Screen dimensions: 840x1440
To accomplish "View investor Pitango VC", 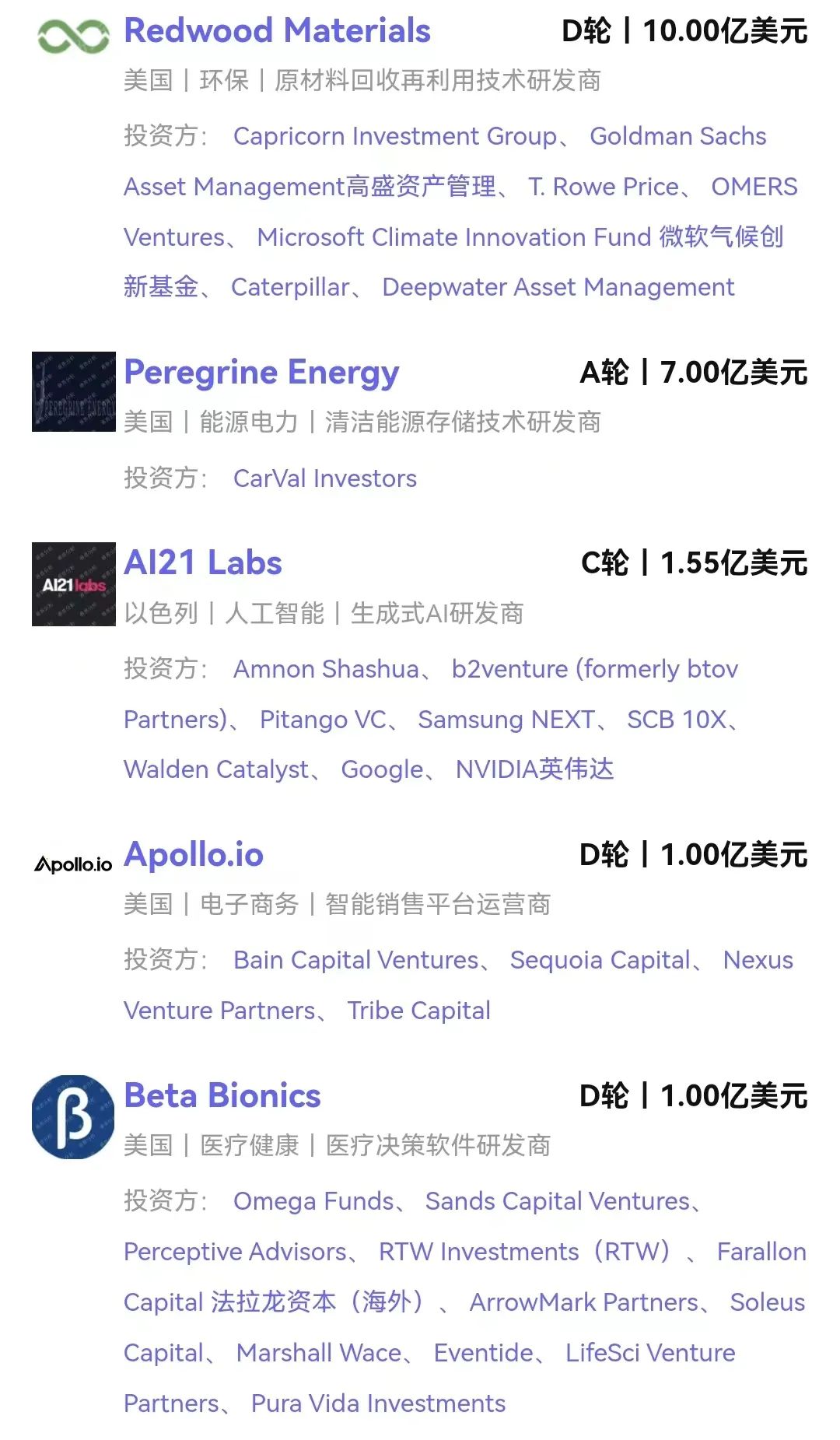I will click(x=323, y=720).
